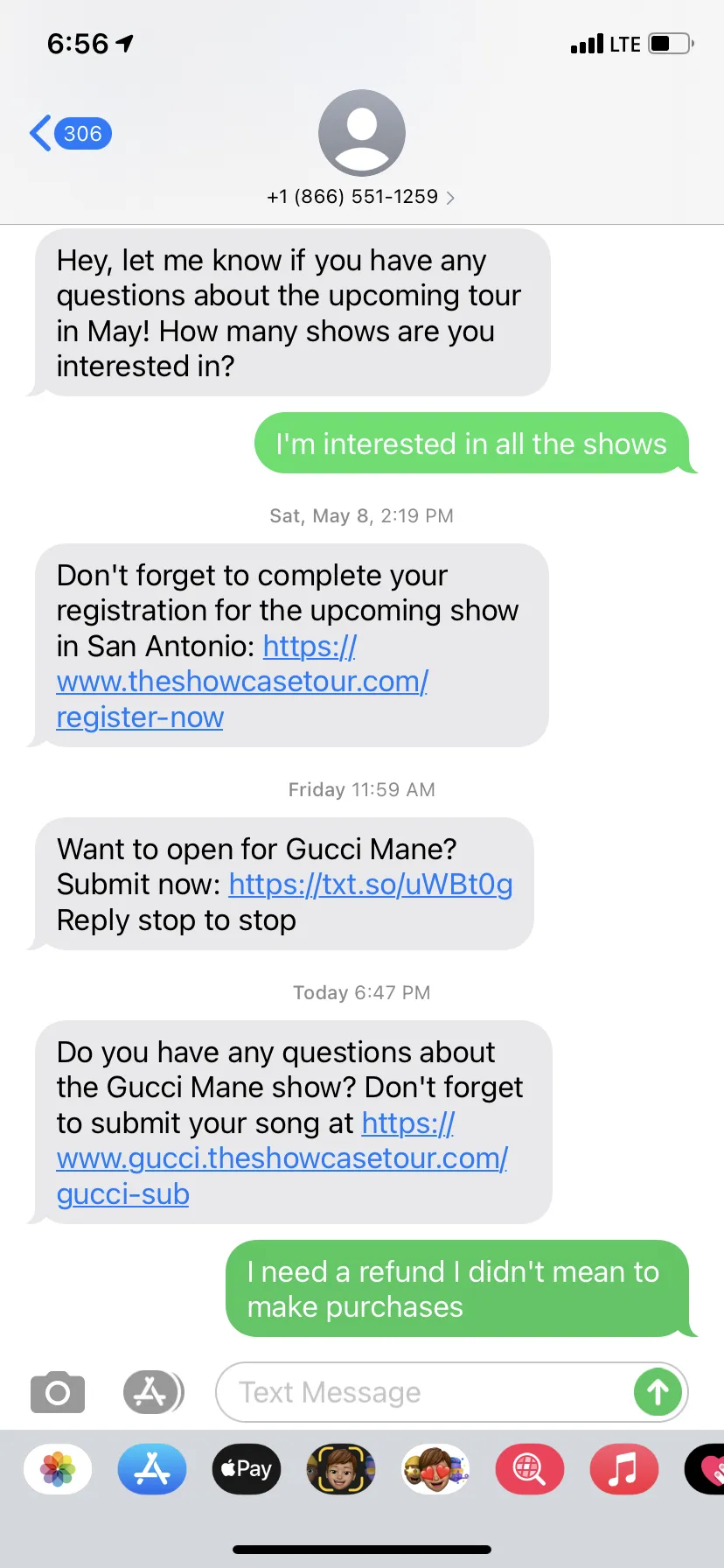Open Memoji stickers in the app bar
Screen dimensions: 724x1568
point(435,1469)
